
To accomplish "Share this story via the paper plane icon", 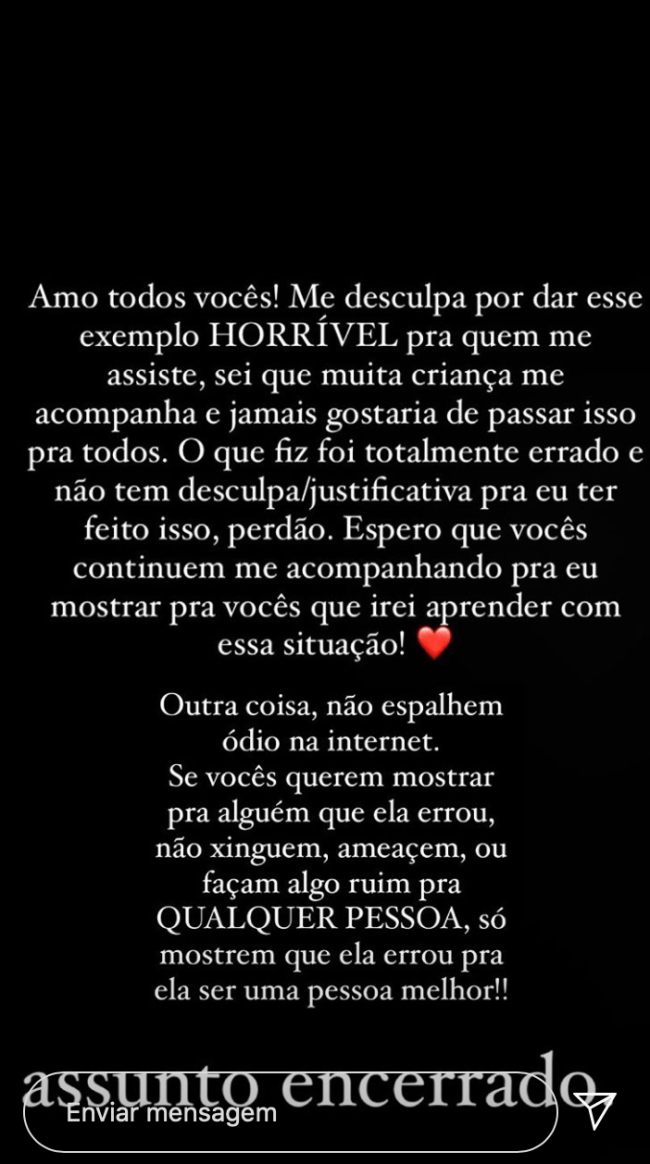I will click(597, 1111).
